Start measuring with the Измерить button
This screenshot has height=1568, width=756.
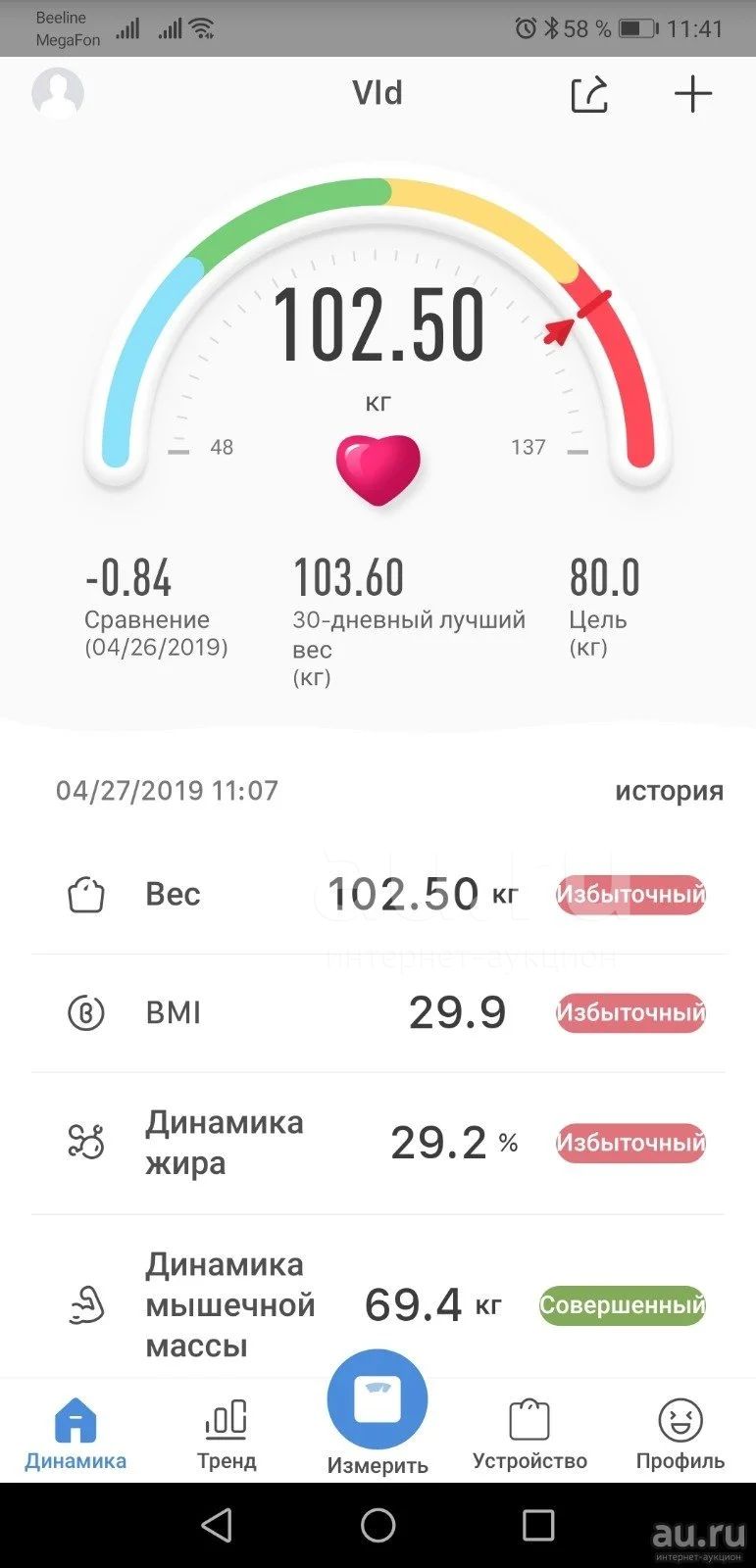pos(378,1413)
